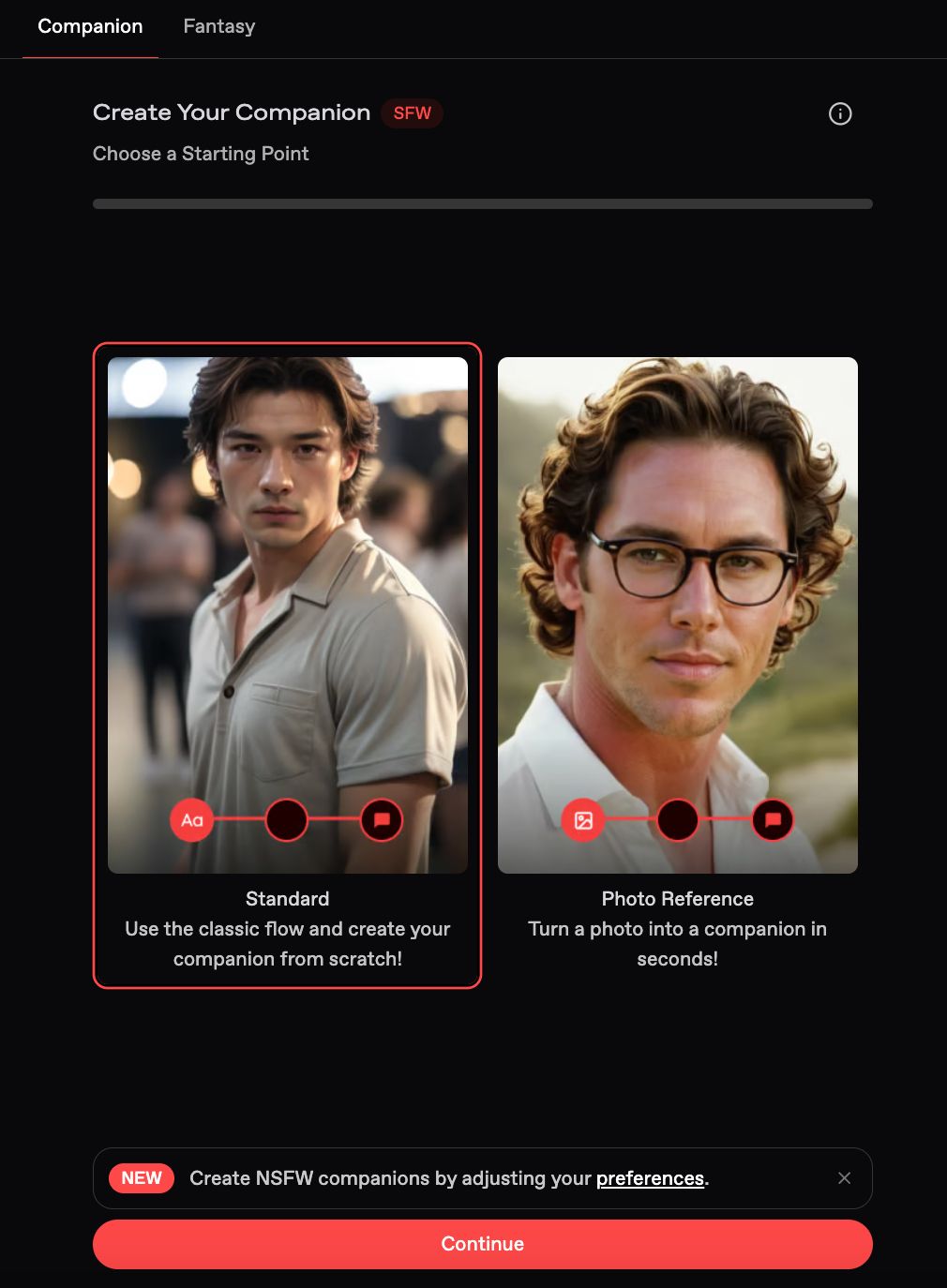Tap the Continue button
947x1288 pixels.
pyautogui.click(x=482, y=1244)
